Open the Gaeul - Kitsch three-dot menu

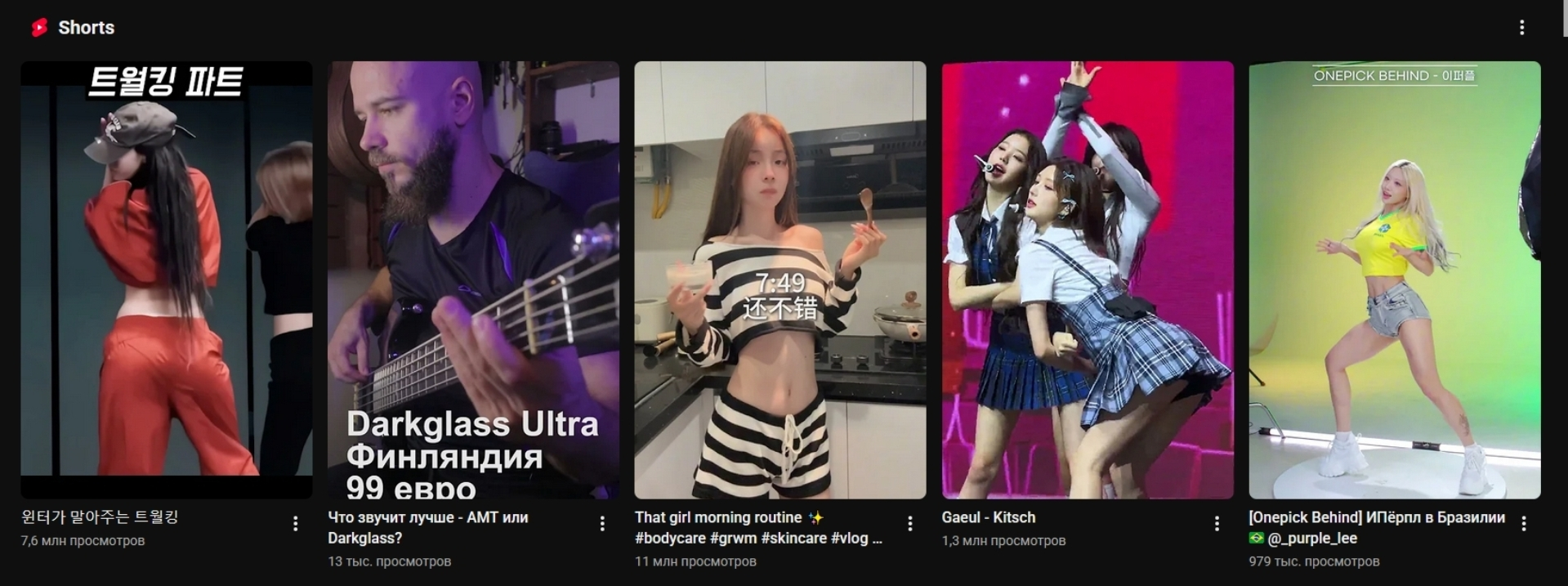(1217, 524)
